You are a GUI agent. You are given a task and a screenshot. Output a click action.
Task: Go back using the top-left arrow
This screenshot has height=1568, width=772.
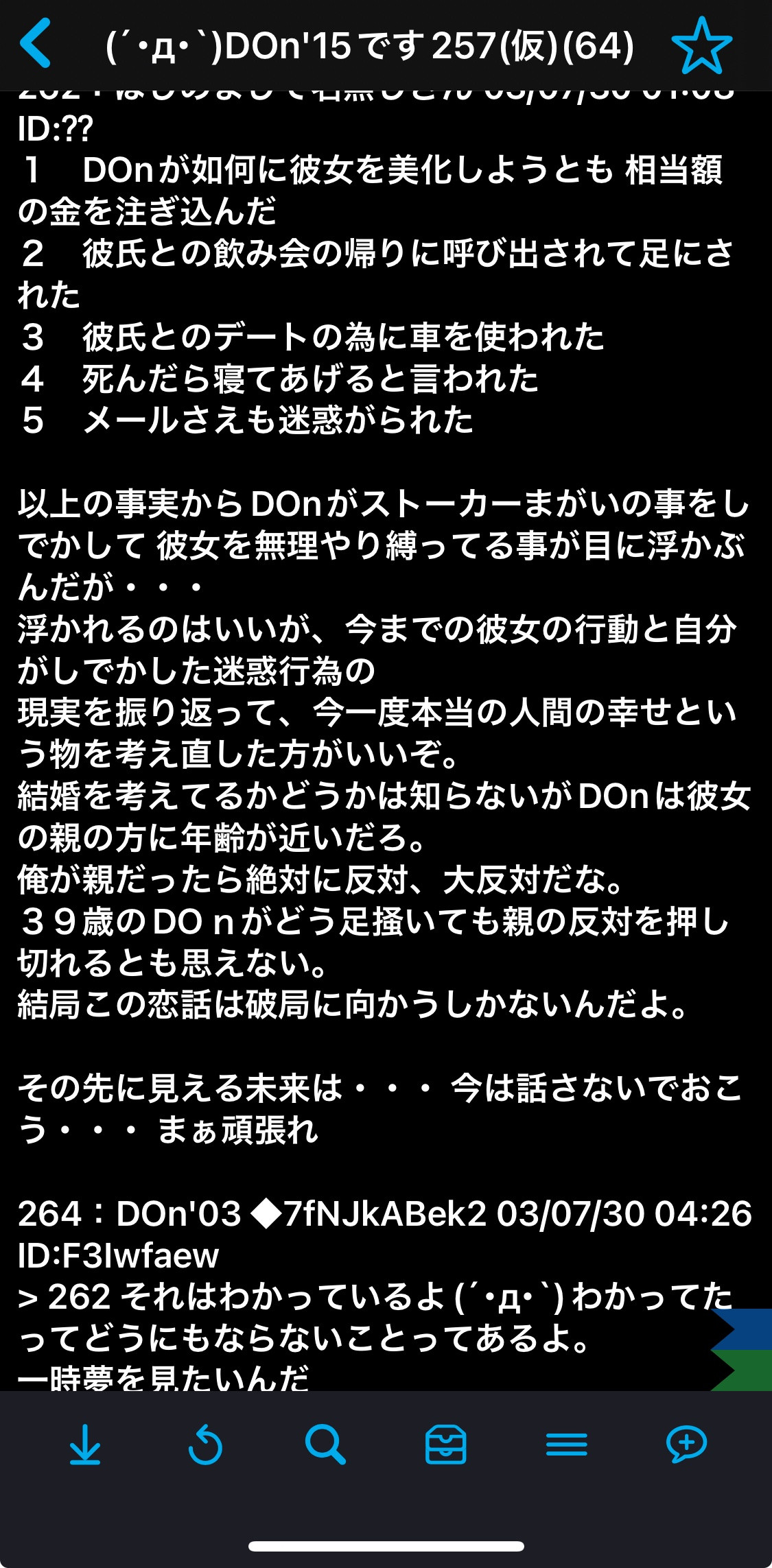[x=36, y=44]
